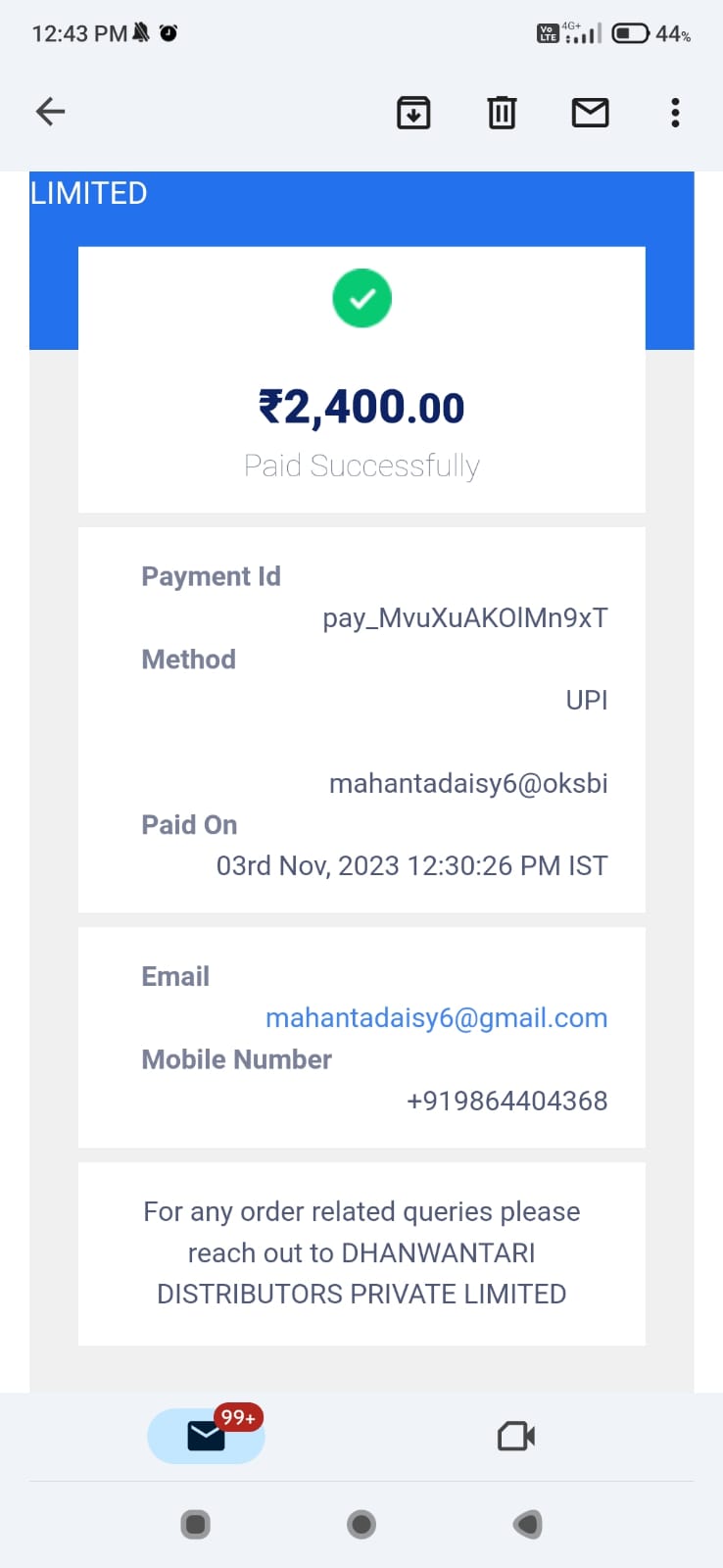
Task: Tap the system home button
Action: point(361,1524)
